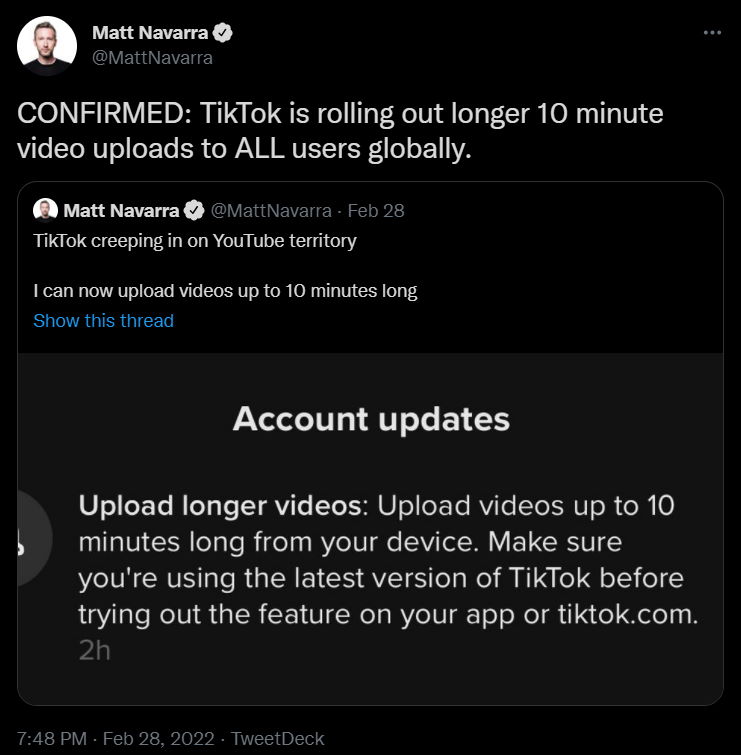Open the @MattNavarra profile handle

(152, 58)
